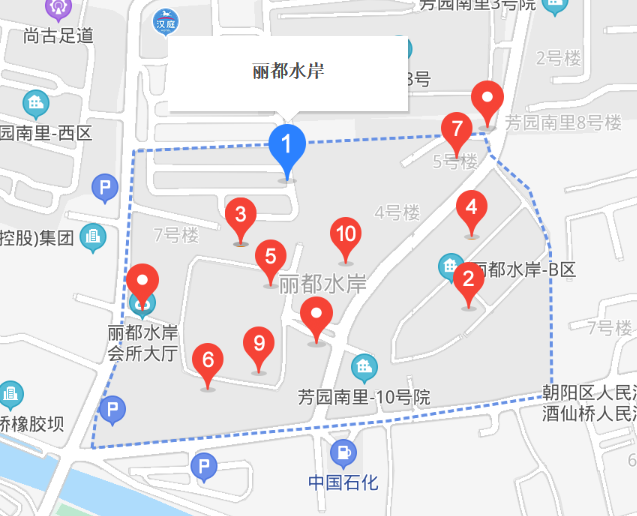The width and height of the screenshot is (637, 516).
Task: Tap the 丽都水岸 info window
Action: (288, 74)
